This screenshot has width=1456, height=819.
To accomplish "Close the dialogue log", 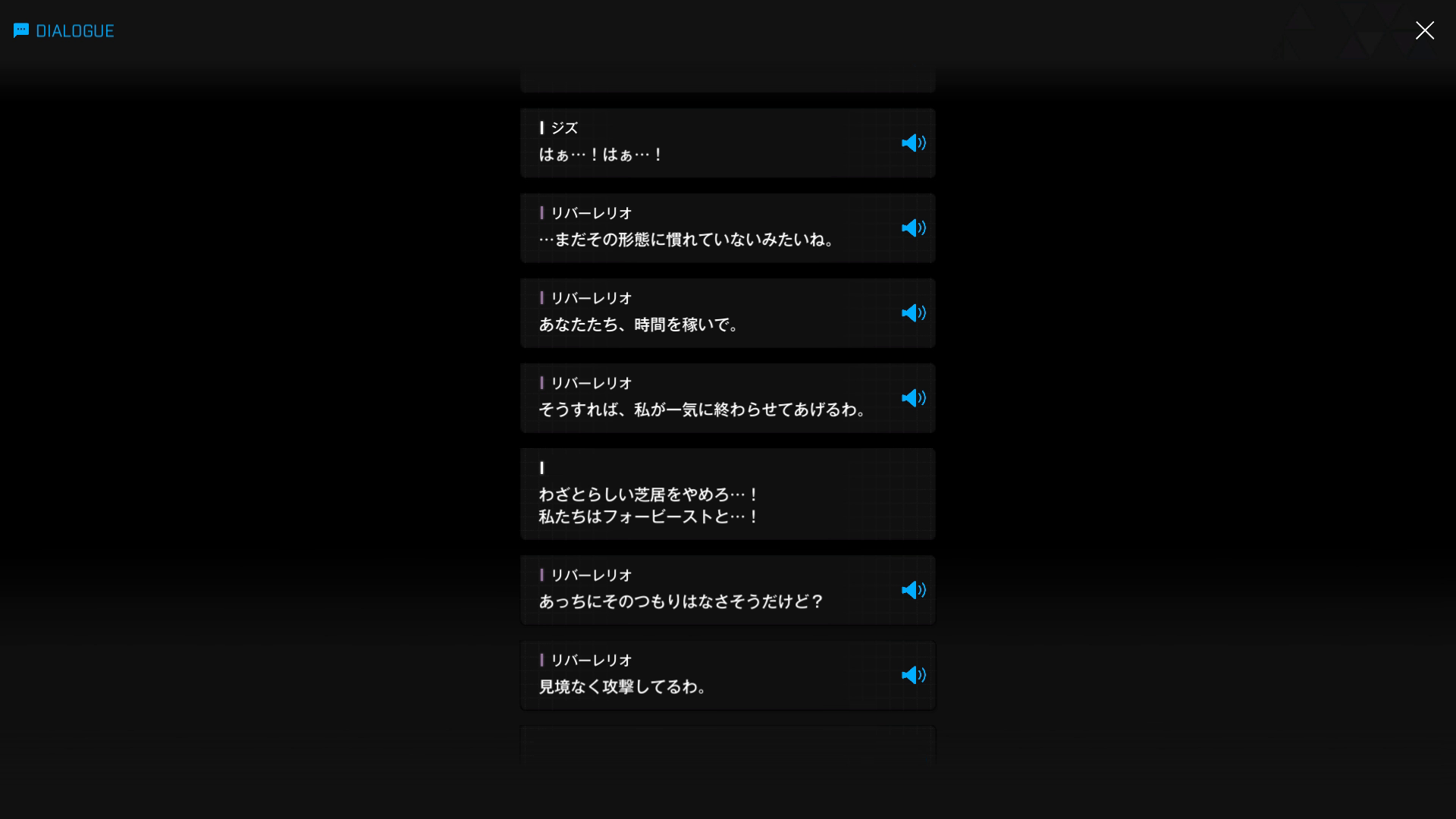I will click(x=1424, y=30).
